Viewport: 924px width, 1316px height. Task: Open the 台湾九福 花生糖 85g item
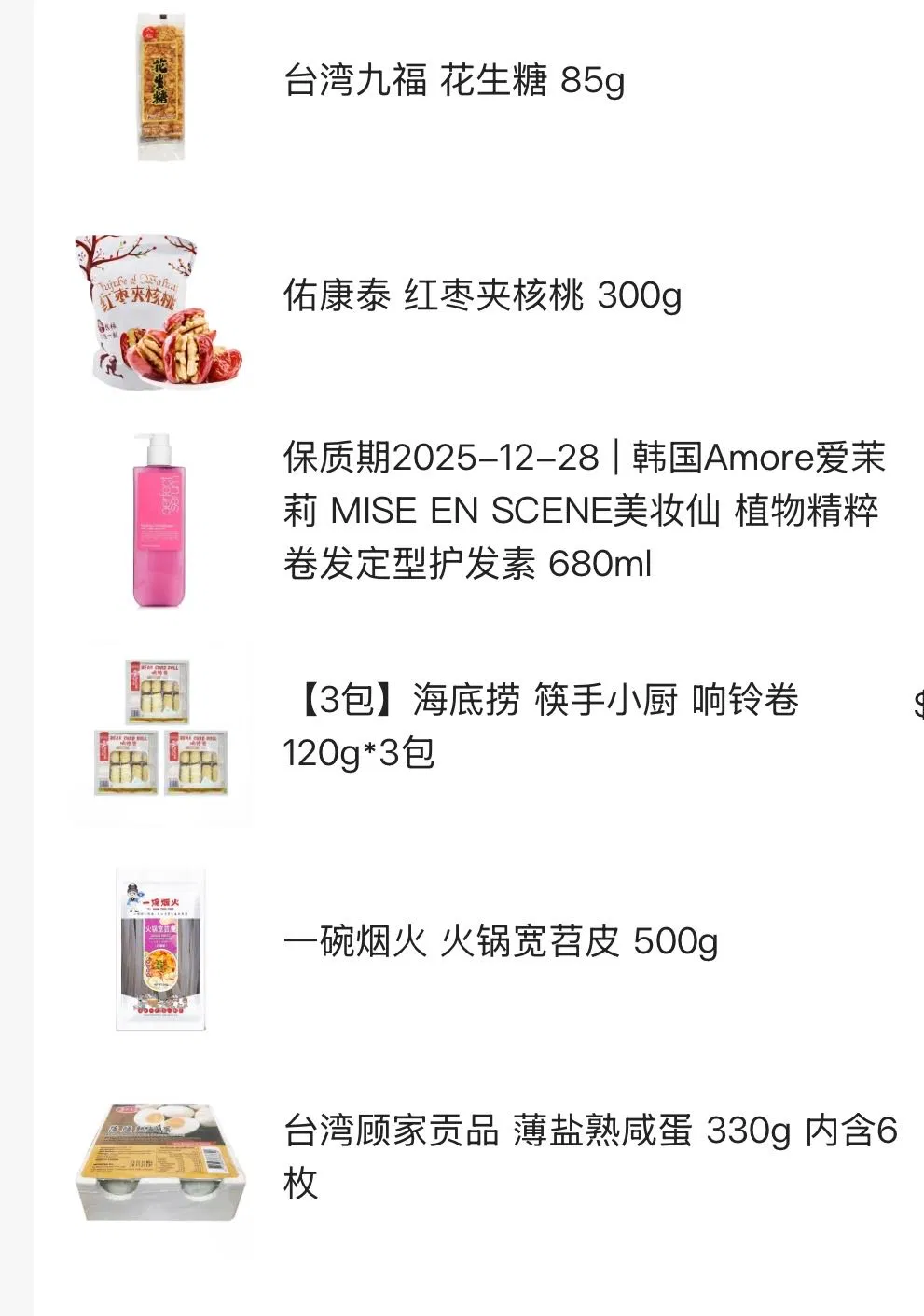pyautogui.click(x=453, y=81)
